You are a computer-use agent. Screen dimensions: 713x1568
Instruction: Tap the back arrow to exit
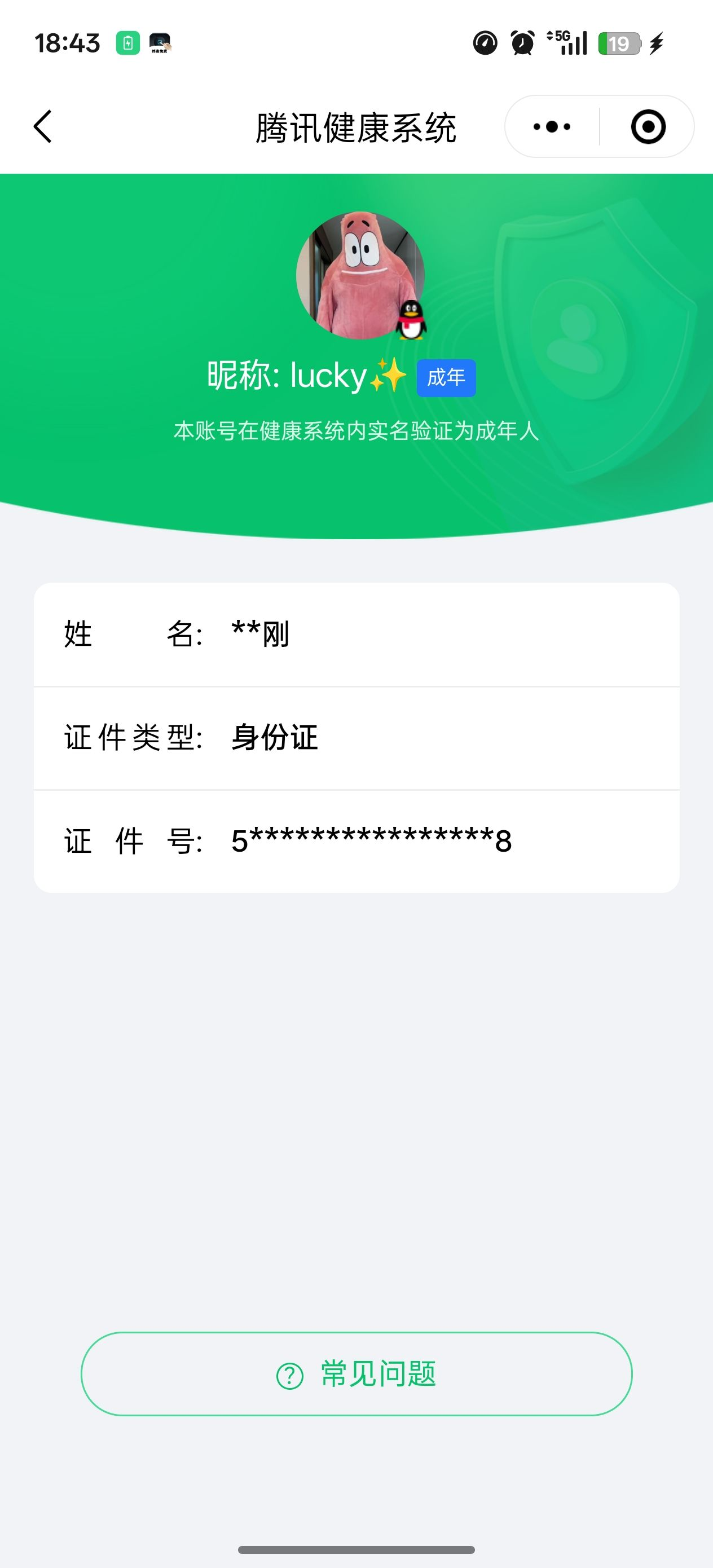click(42, 126)
